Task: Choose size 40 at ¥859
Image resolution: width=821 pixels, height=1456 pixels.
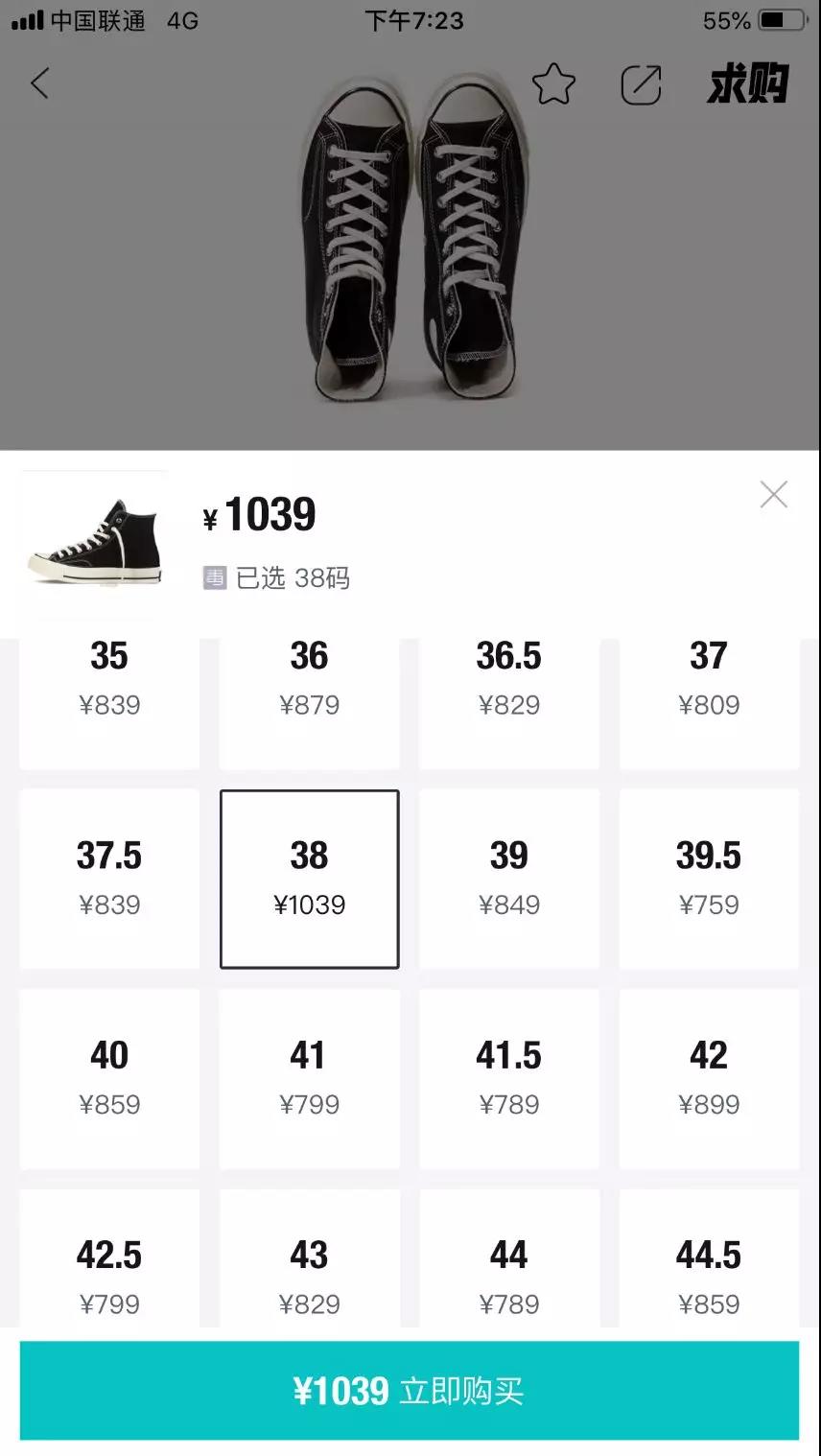Action: click(x=109, y=1078)
